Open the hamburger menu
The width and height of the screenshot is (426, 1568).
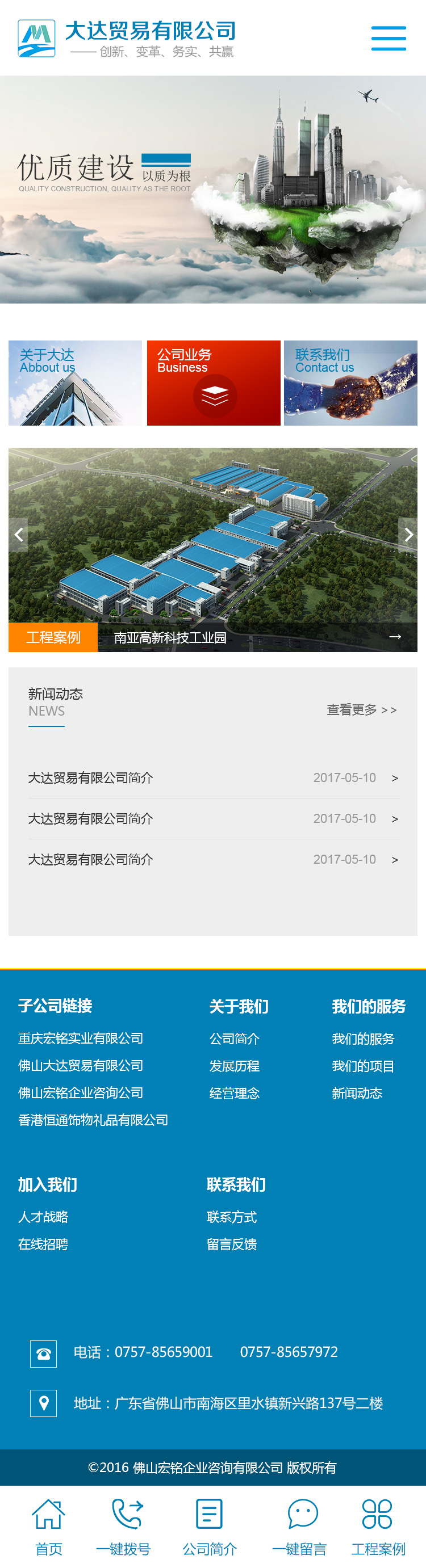click(388, 38)
